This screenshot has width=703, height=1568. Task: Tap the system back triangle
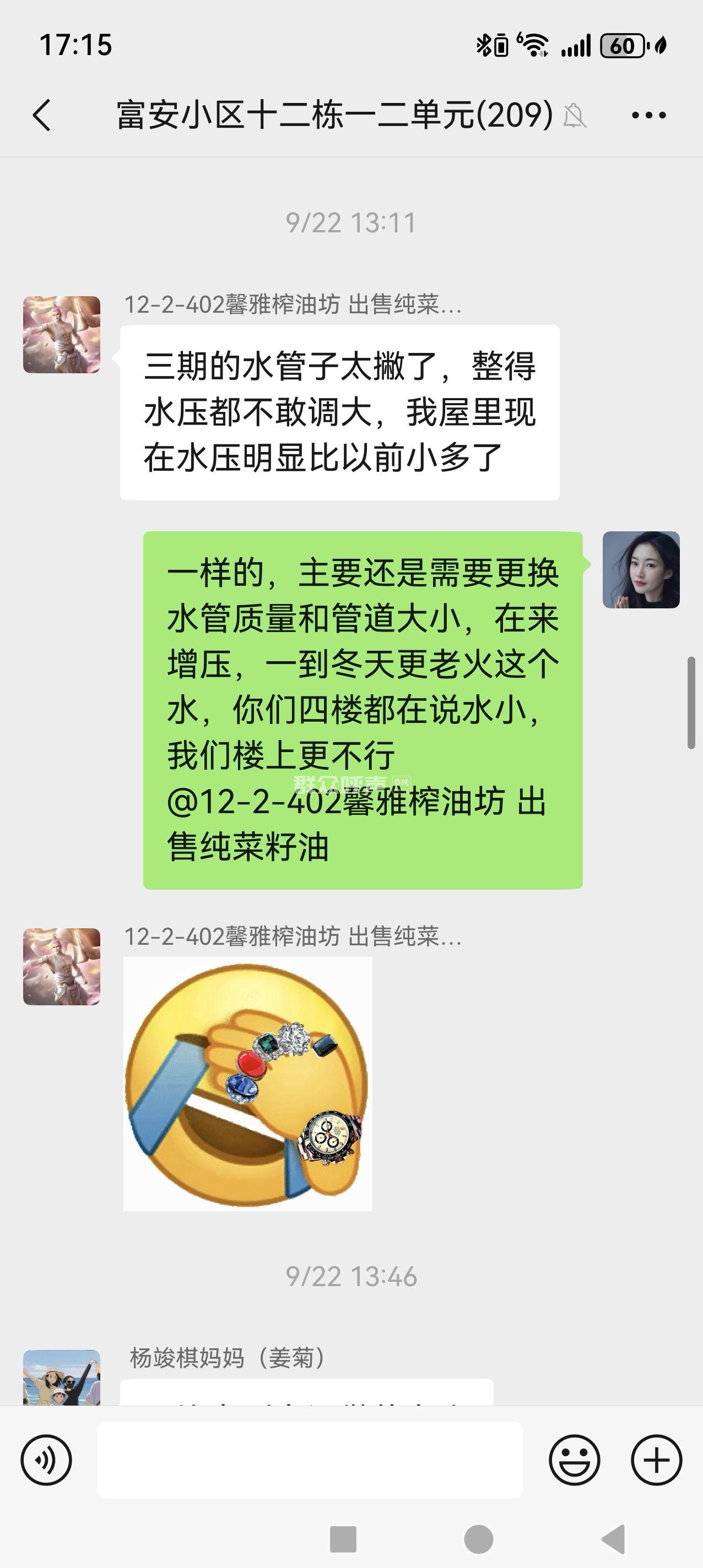pos(614,1539)
